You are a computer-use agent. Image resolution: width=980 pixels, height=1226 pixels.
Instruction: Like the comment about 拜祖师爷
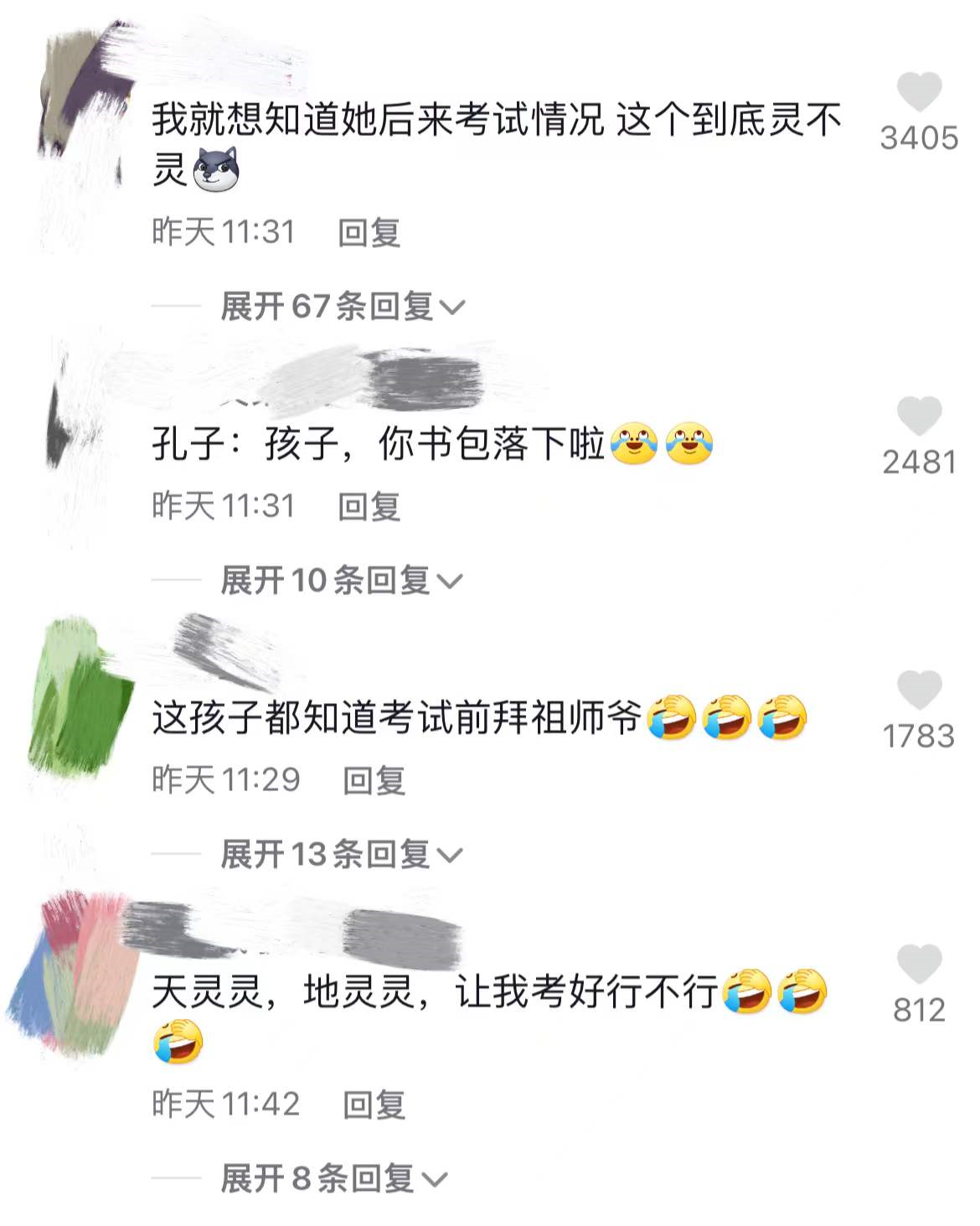coord(919,690)
